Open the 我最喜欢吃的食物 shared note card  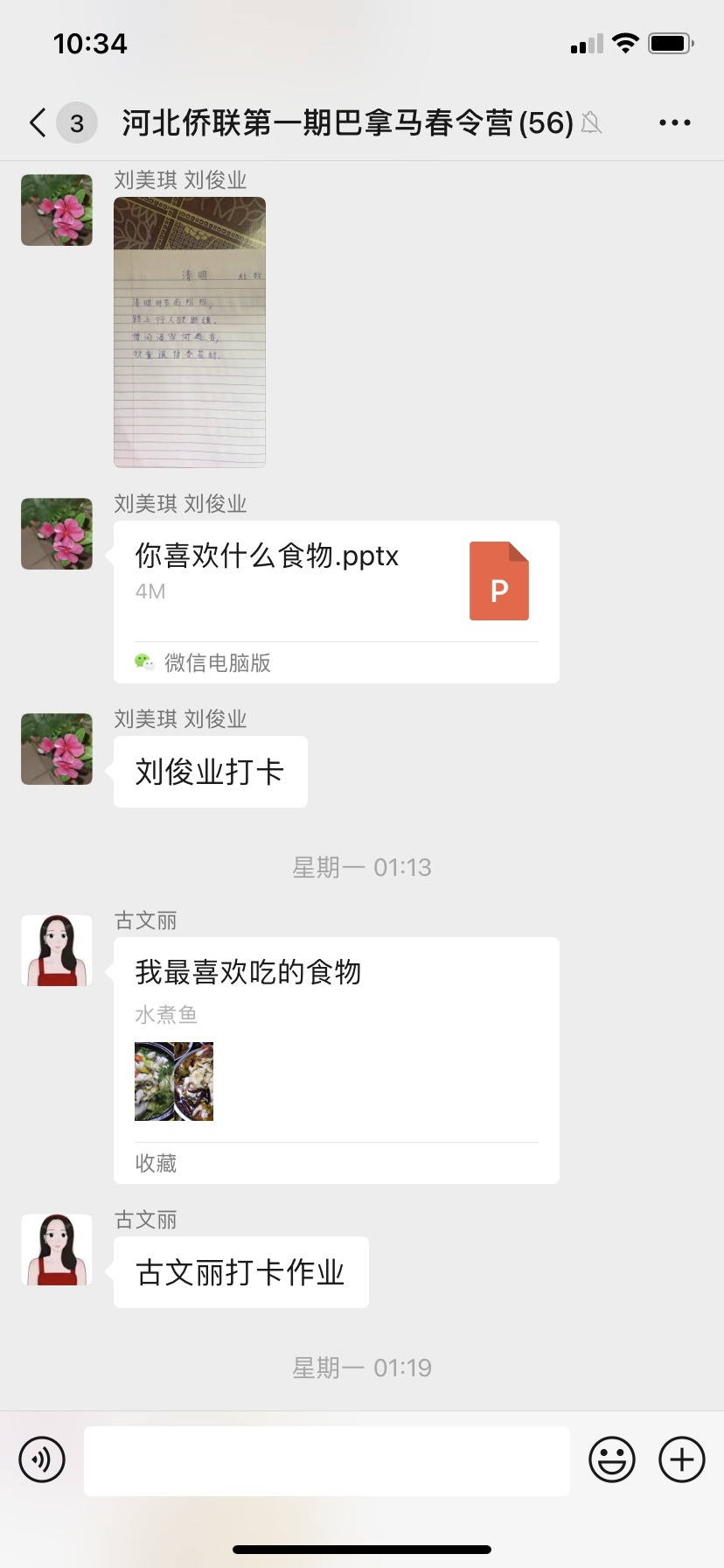click(336, 1050)
